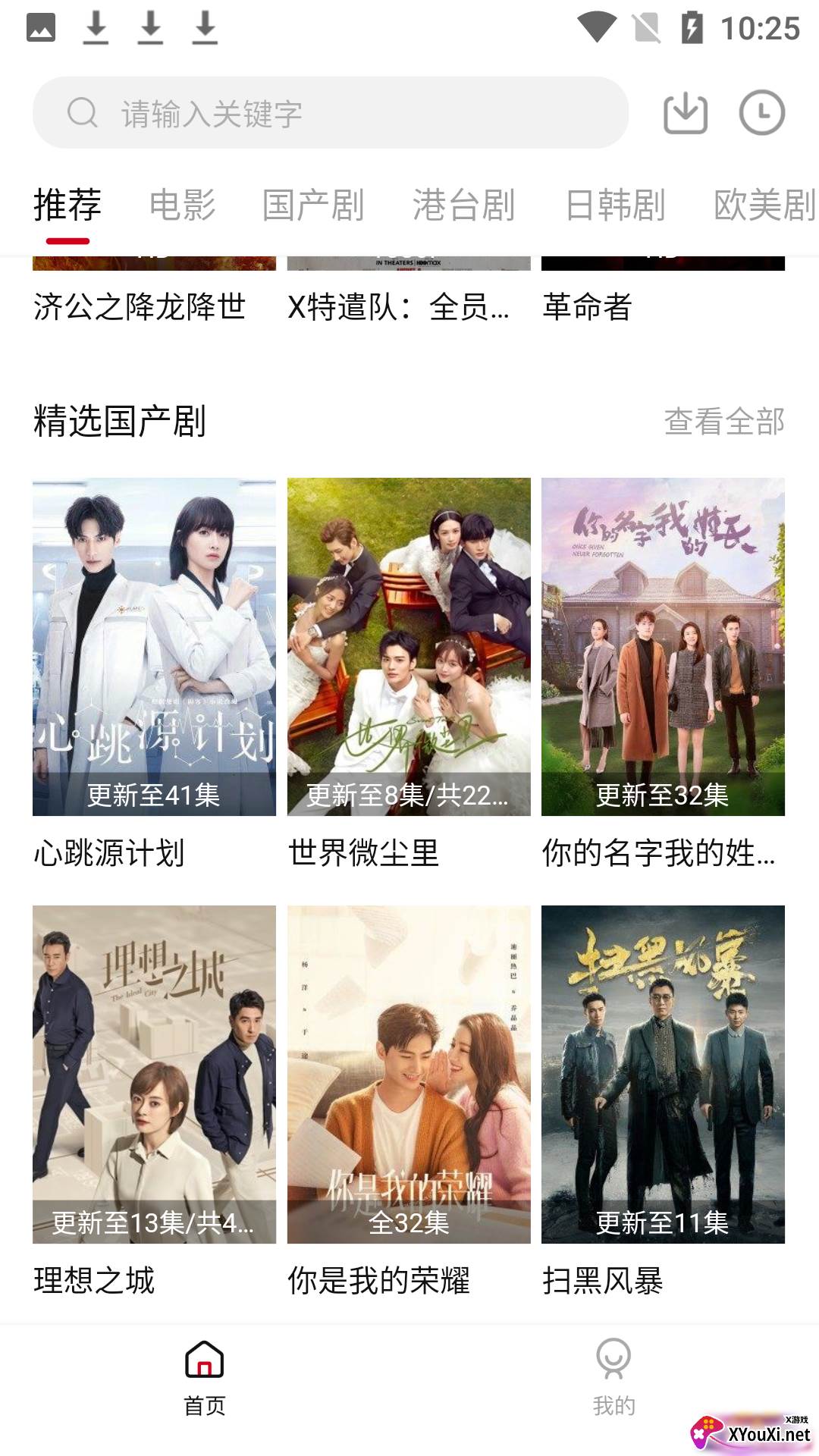Screen dimensions: 819x1456
Task: Select the 推荐 tab
Action: pyautogui.click(x=67, y=206)
